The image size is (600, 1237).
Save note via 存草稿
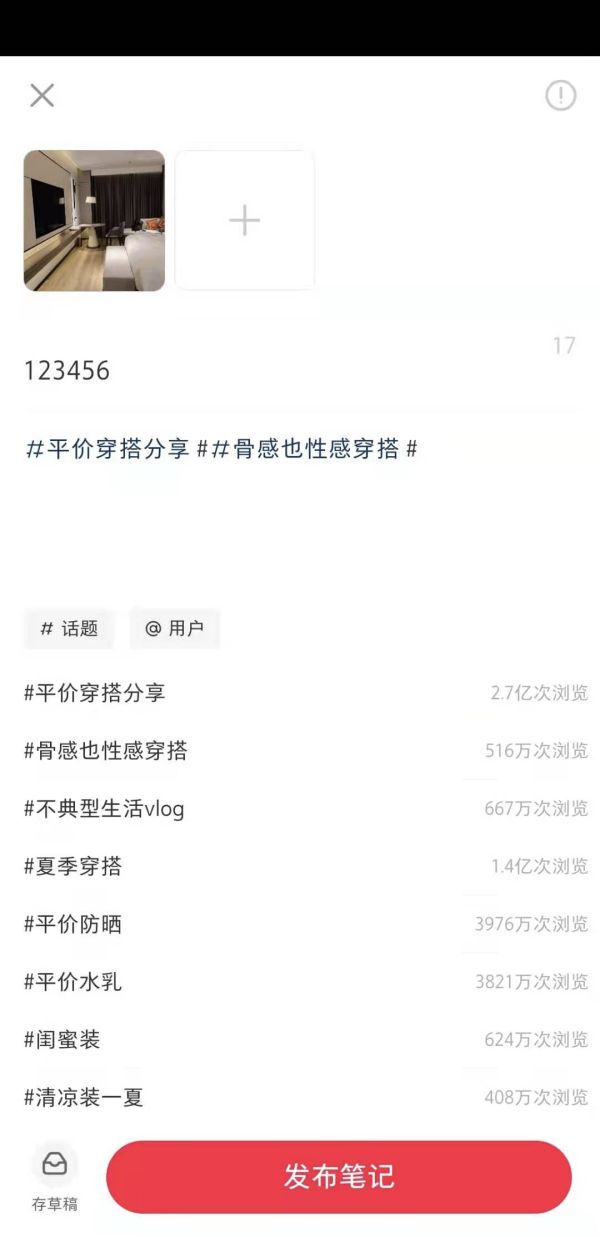coord(54,1178)
